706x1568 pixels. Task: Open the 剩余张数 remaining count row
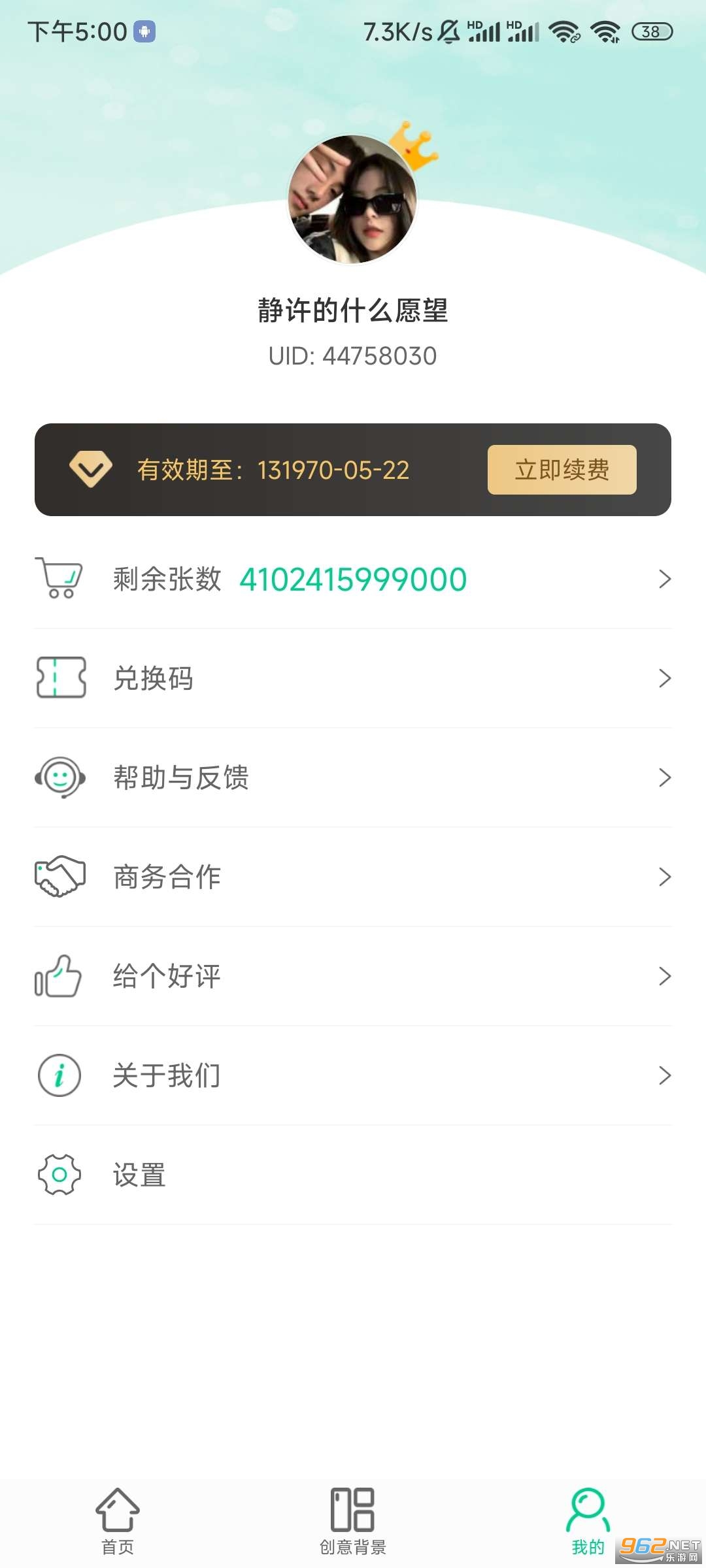click(353, 579)
